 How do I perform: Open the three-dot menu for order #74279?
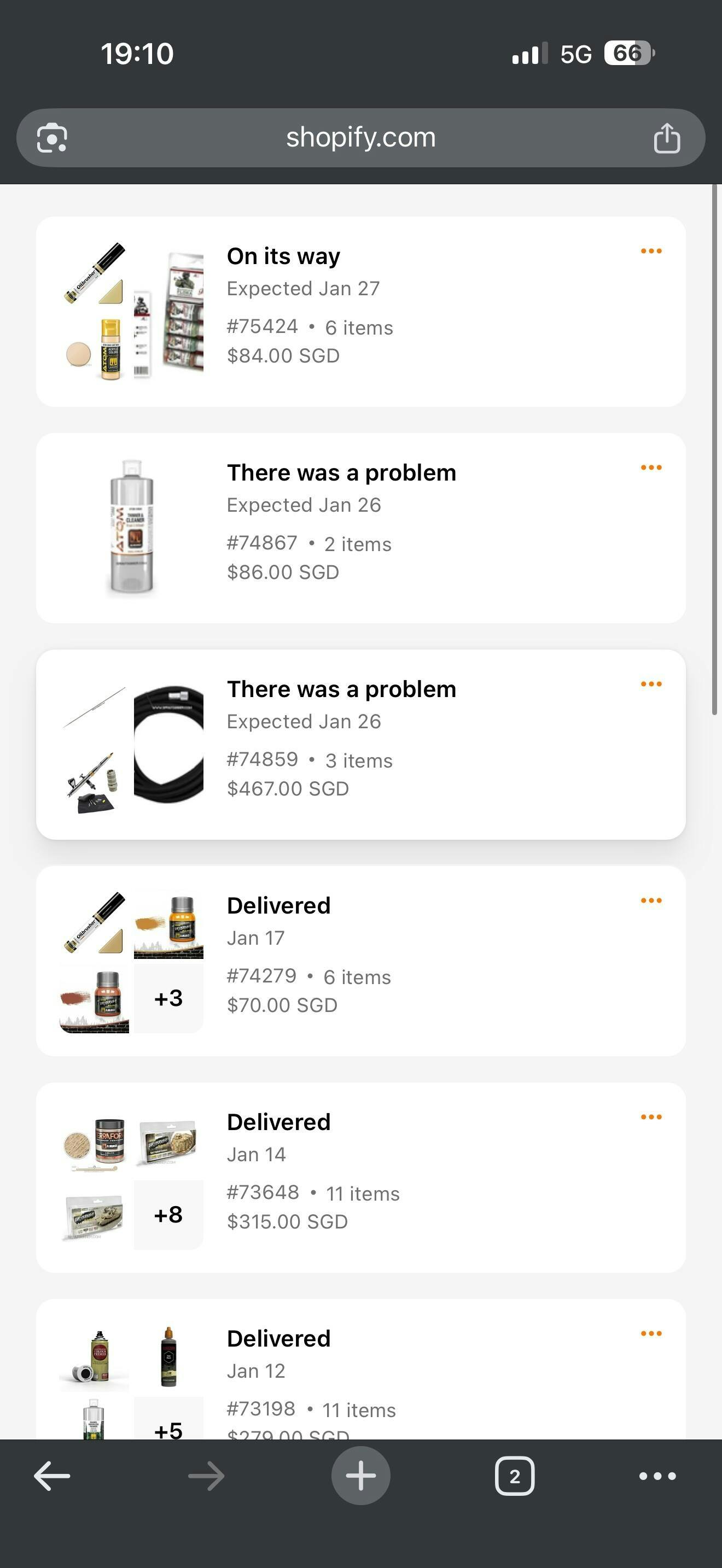(651, 900)
